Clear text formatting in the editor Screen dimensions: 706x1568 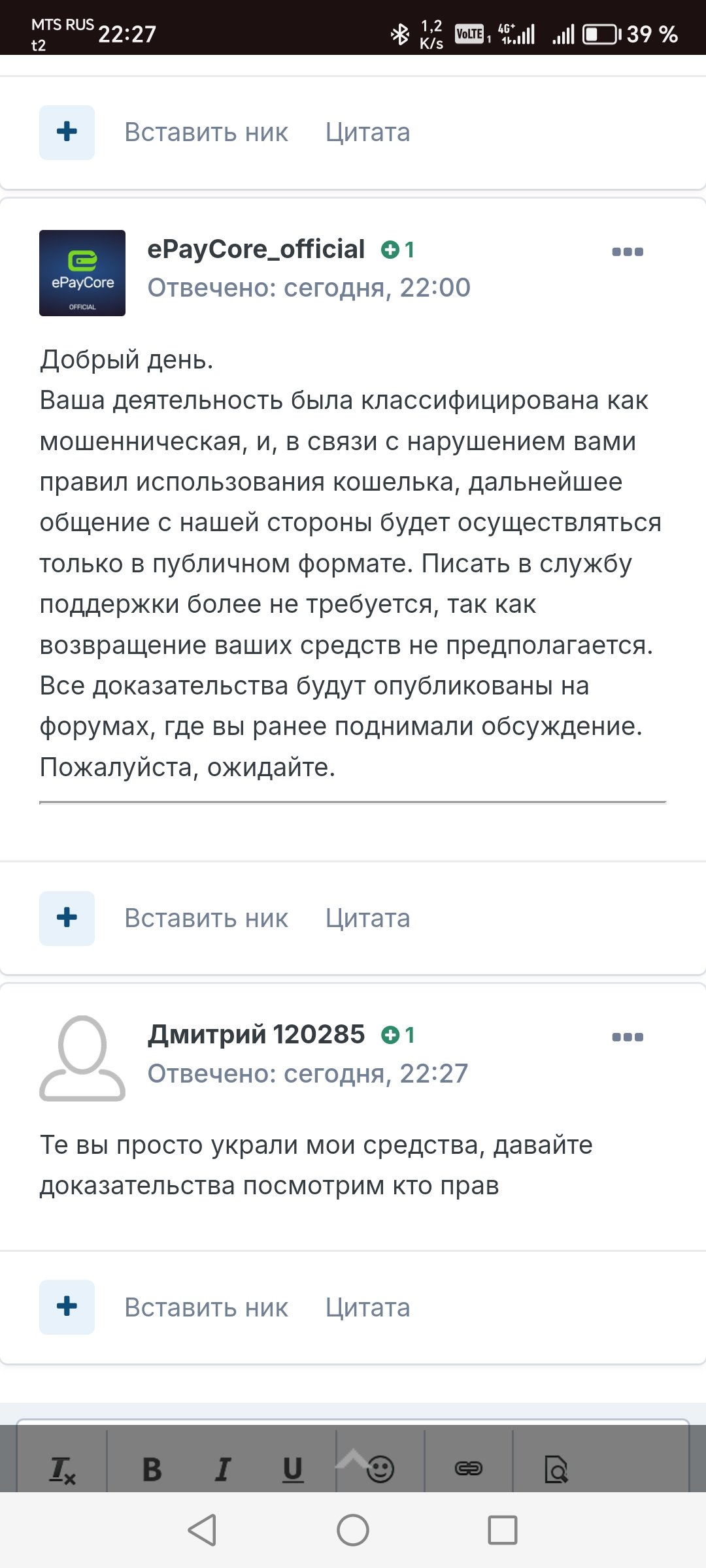tap(63, 1470)
